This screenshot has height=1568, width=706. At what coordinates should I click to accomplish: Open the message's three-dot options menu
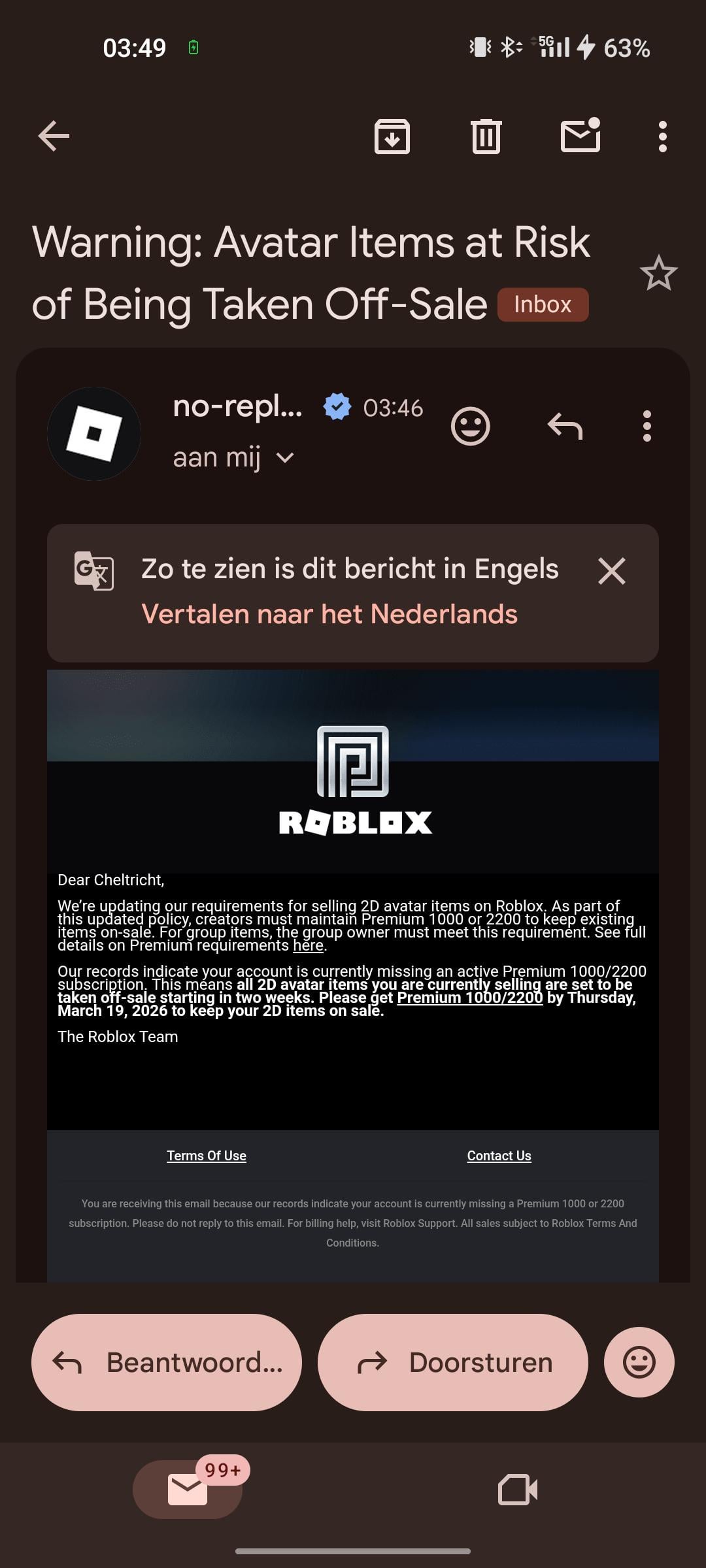(647, 427)
